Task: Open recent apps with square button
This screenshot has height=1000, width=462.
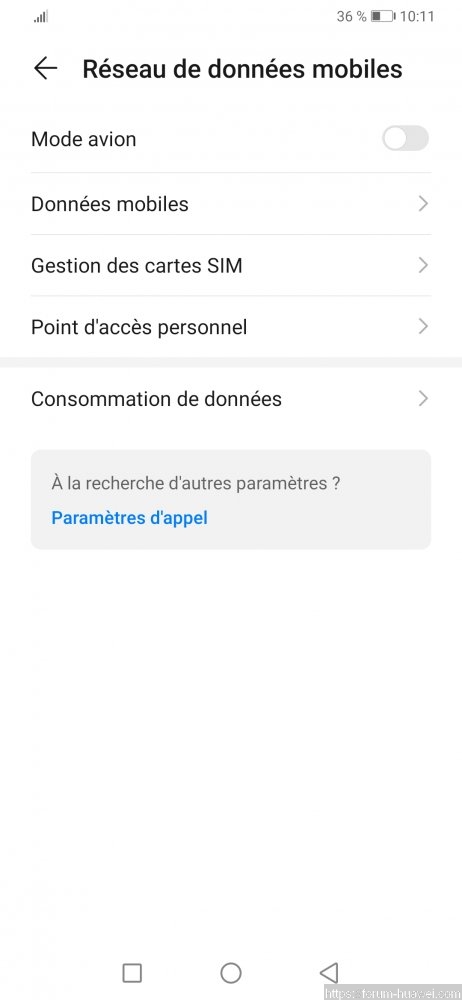Action: [132, 973]
